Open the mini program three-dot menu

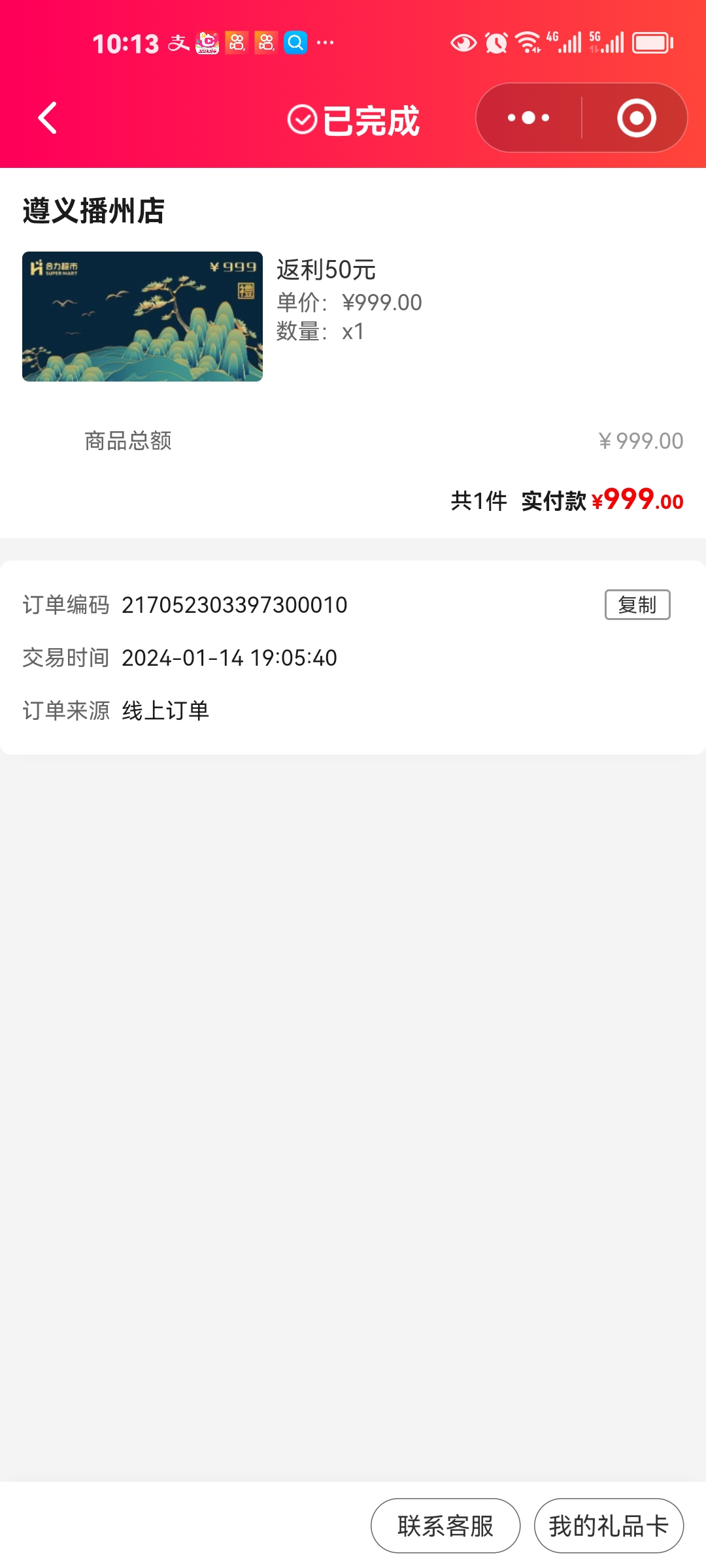tap(529, 118)
